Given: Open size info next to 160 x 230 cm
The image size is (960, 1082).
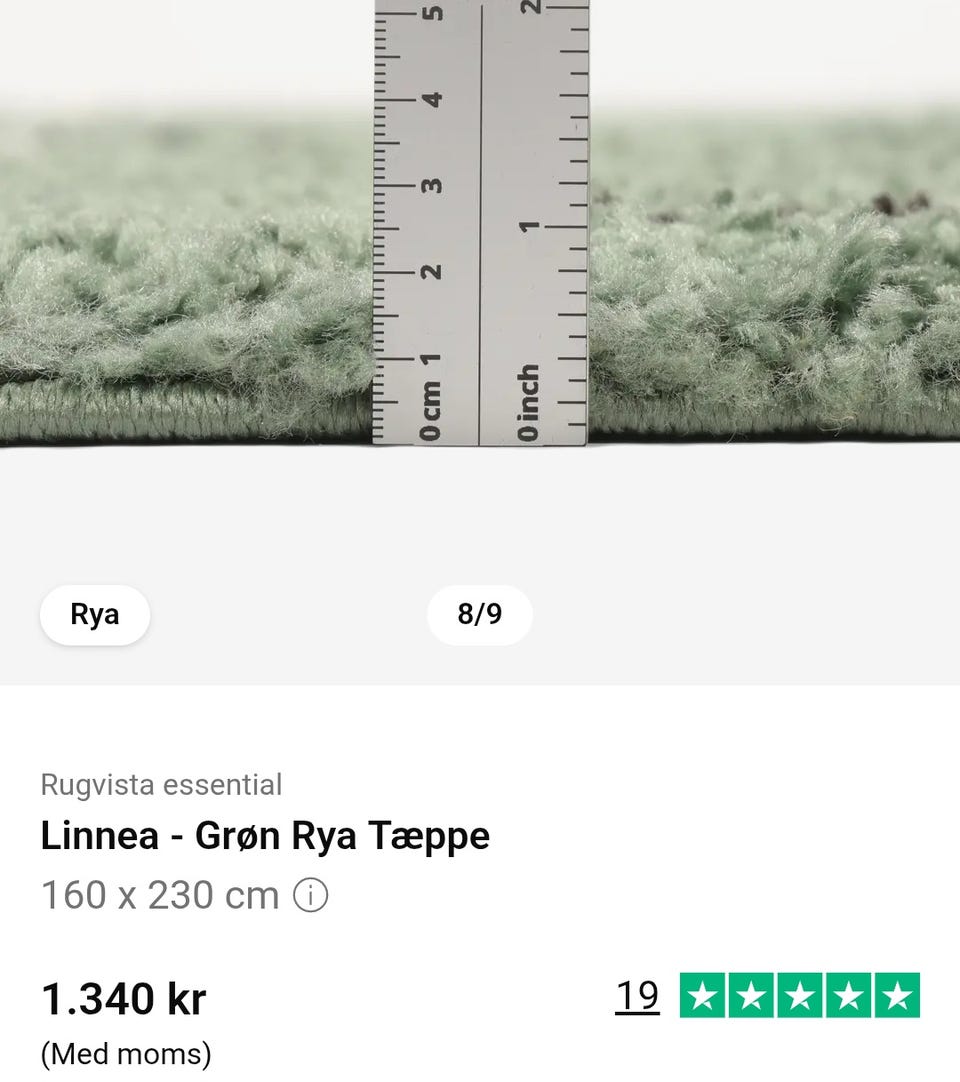Looking at the screenshot, I should point(310,895).
